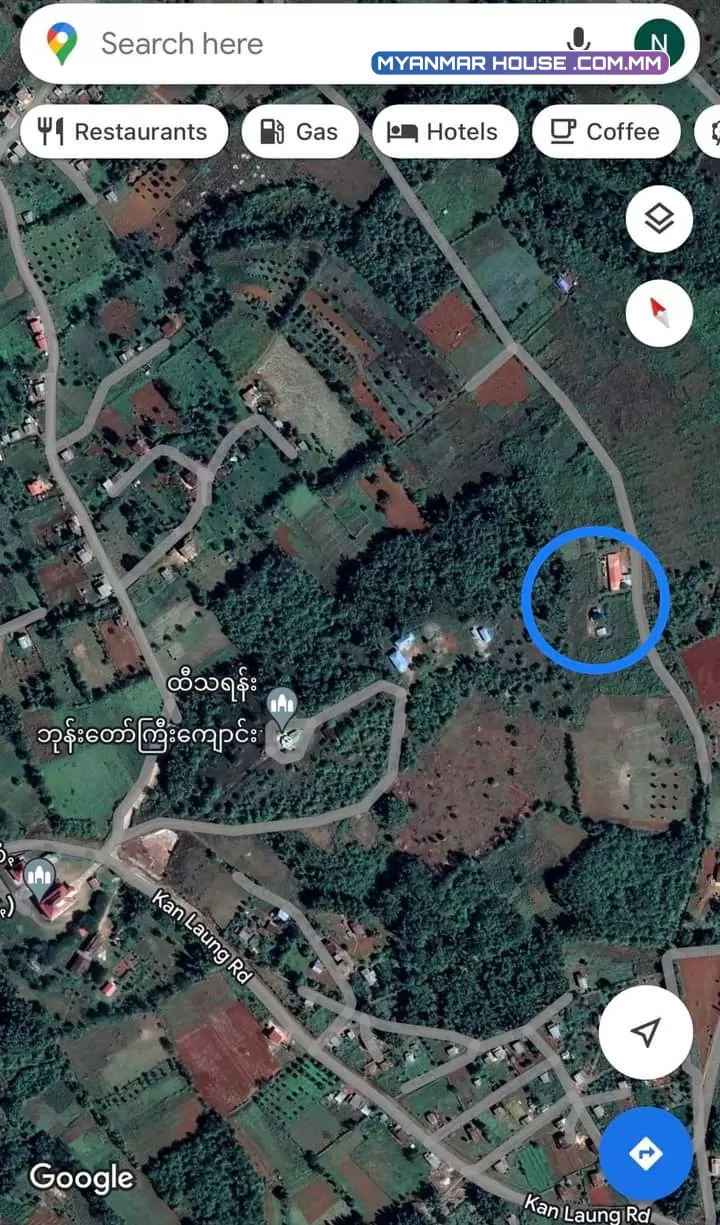720x1225 pixels.
Task: Select the Gas chip
Action: [x=300, y=131]
